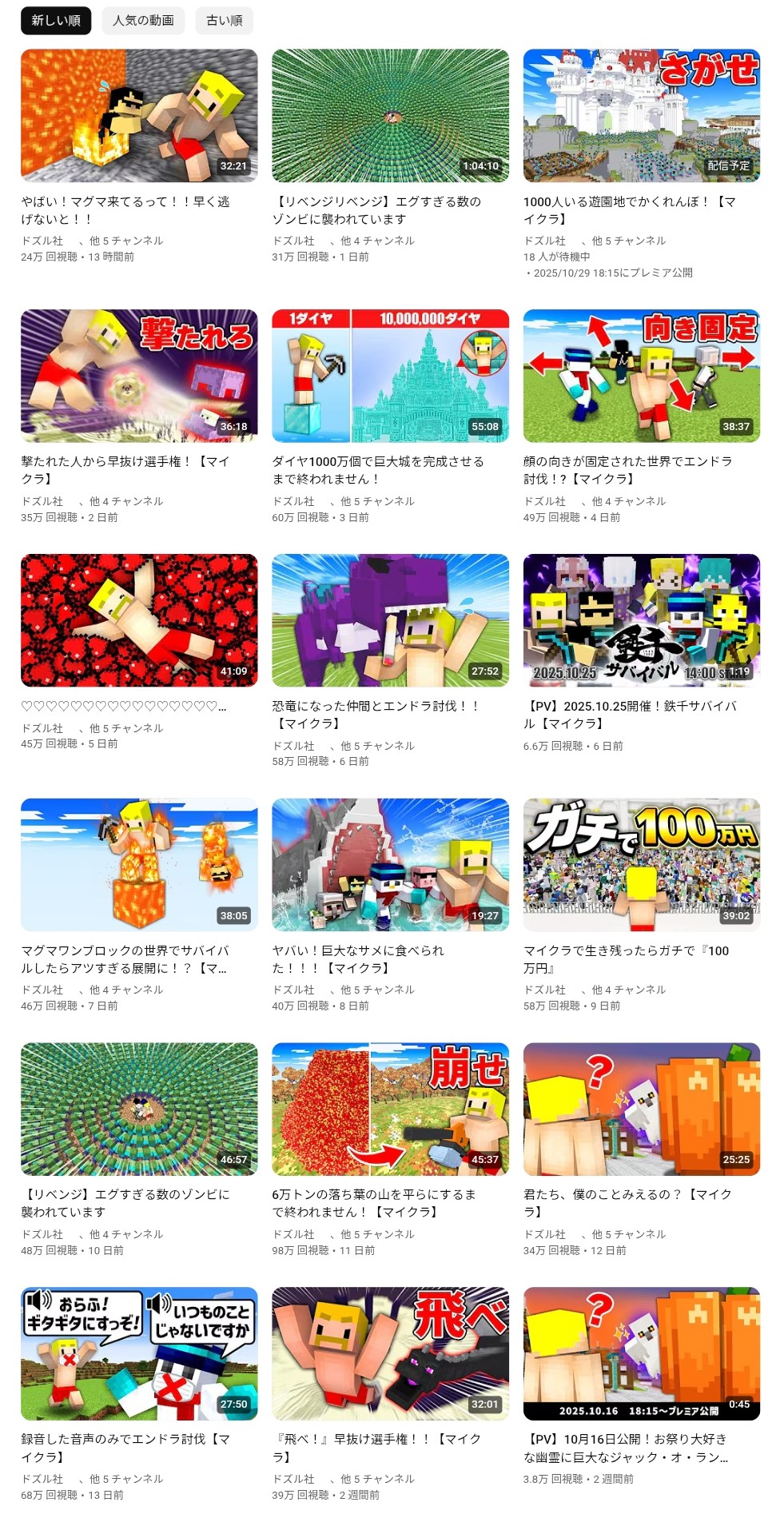Open the ♡♡♡♡ titled video
Image resolution: width=784 pixels, height=1514 pixels.
(139, 620)
